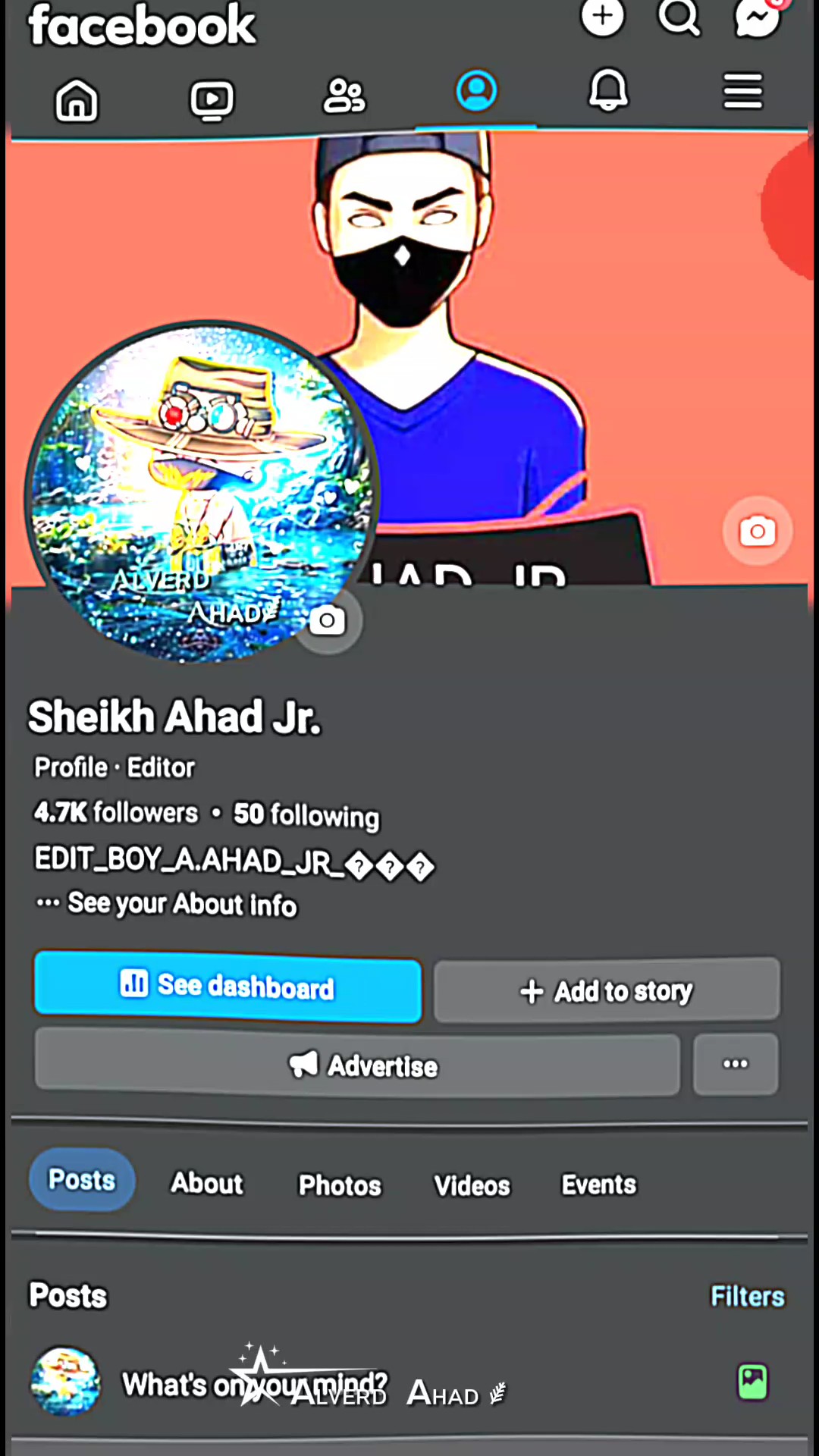Open See dashboard
The image size is (819, 1456).
[227, 986]
